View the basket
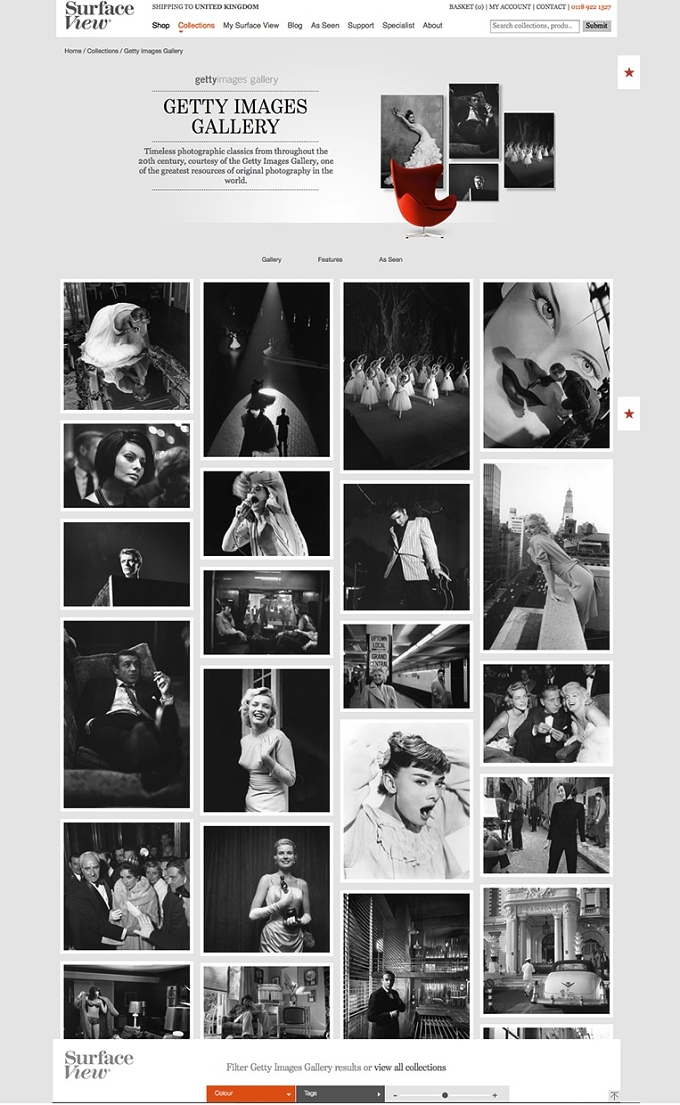680x1105 pixels. click(x=466, y=7)
